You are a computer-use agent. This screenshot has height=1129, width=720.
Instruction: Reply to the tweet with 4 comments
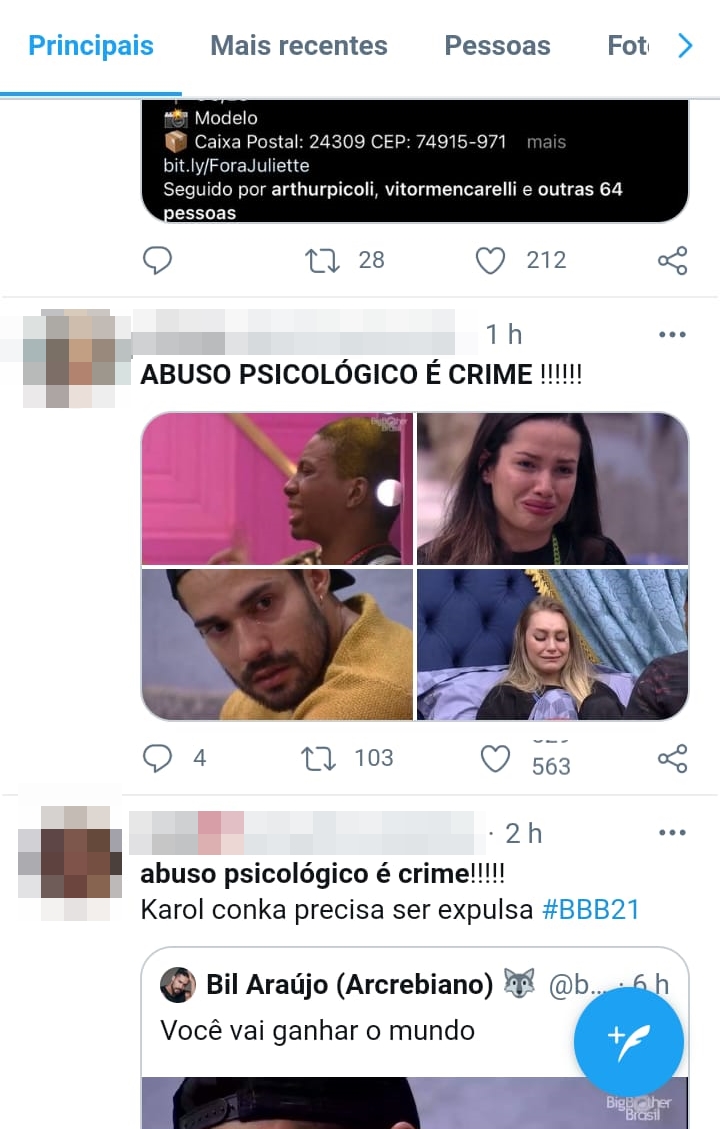pos(157,759)
